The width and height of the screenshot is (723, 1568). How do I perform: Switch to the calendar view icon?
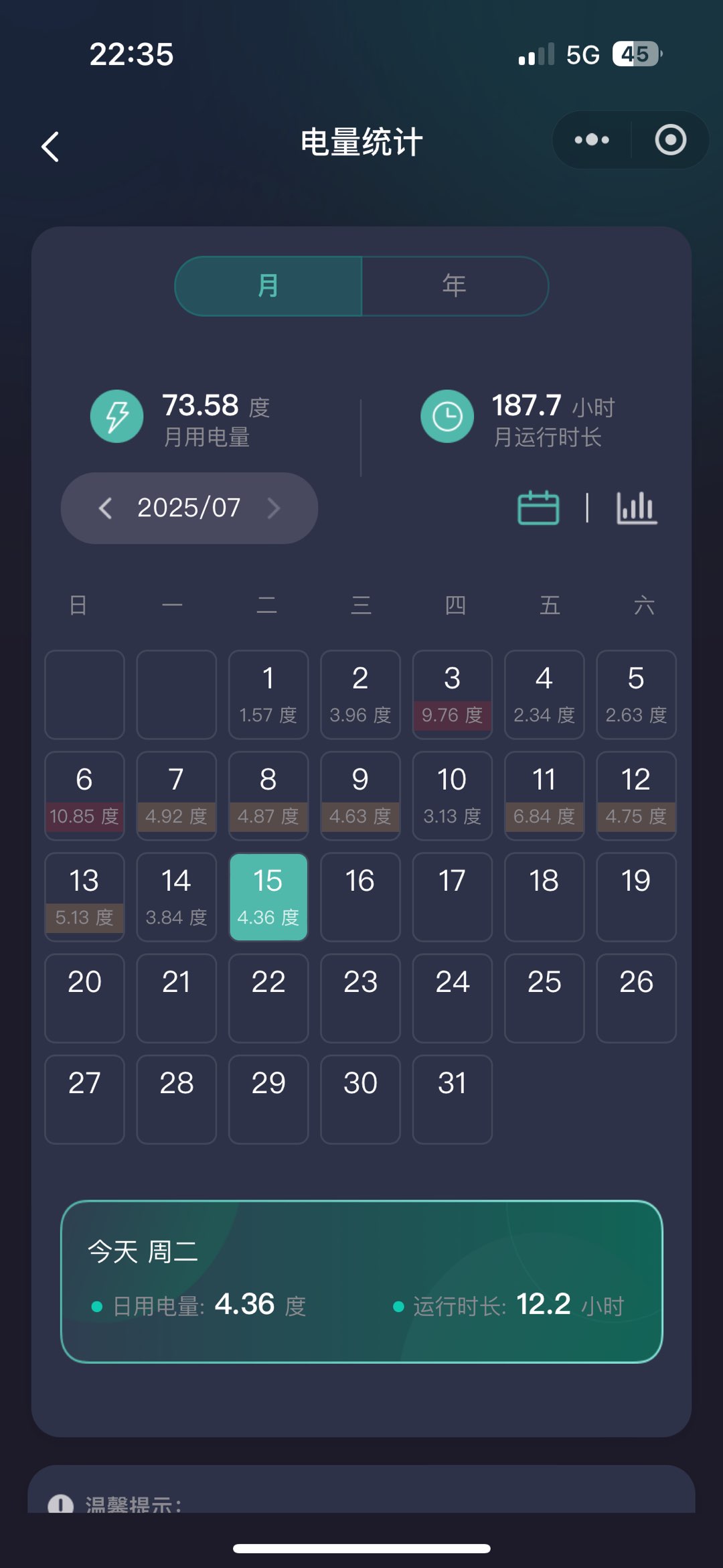point(538,508)
